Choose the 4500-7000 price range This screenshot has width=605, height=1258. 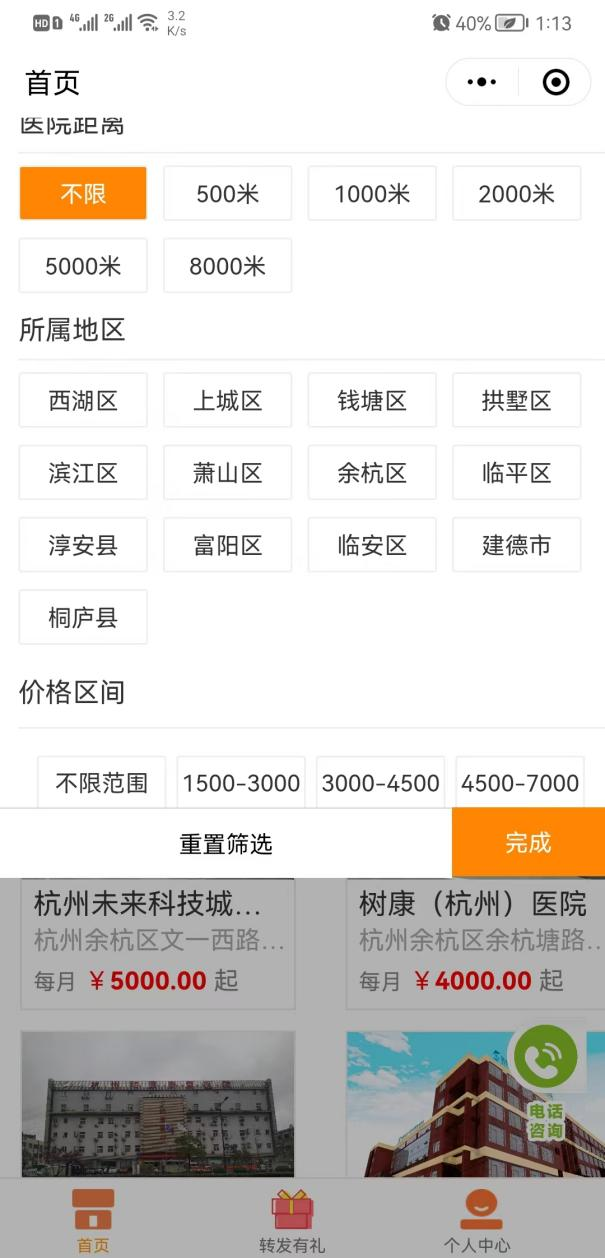tap(520, 783)
